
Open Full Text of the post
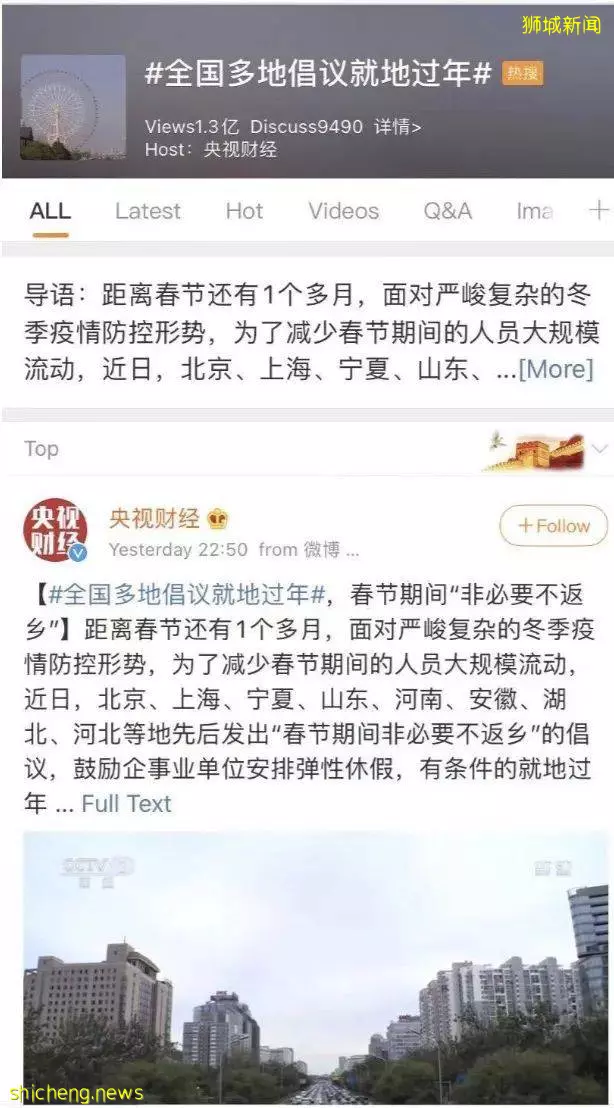(x=126, y=803)
